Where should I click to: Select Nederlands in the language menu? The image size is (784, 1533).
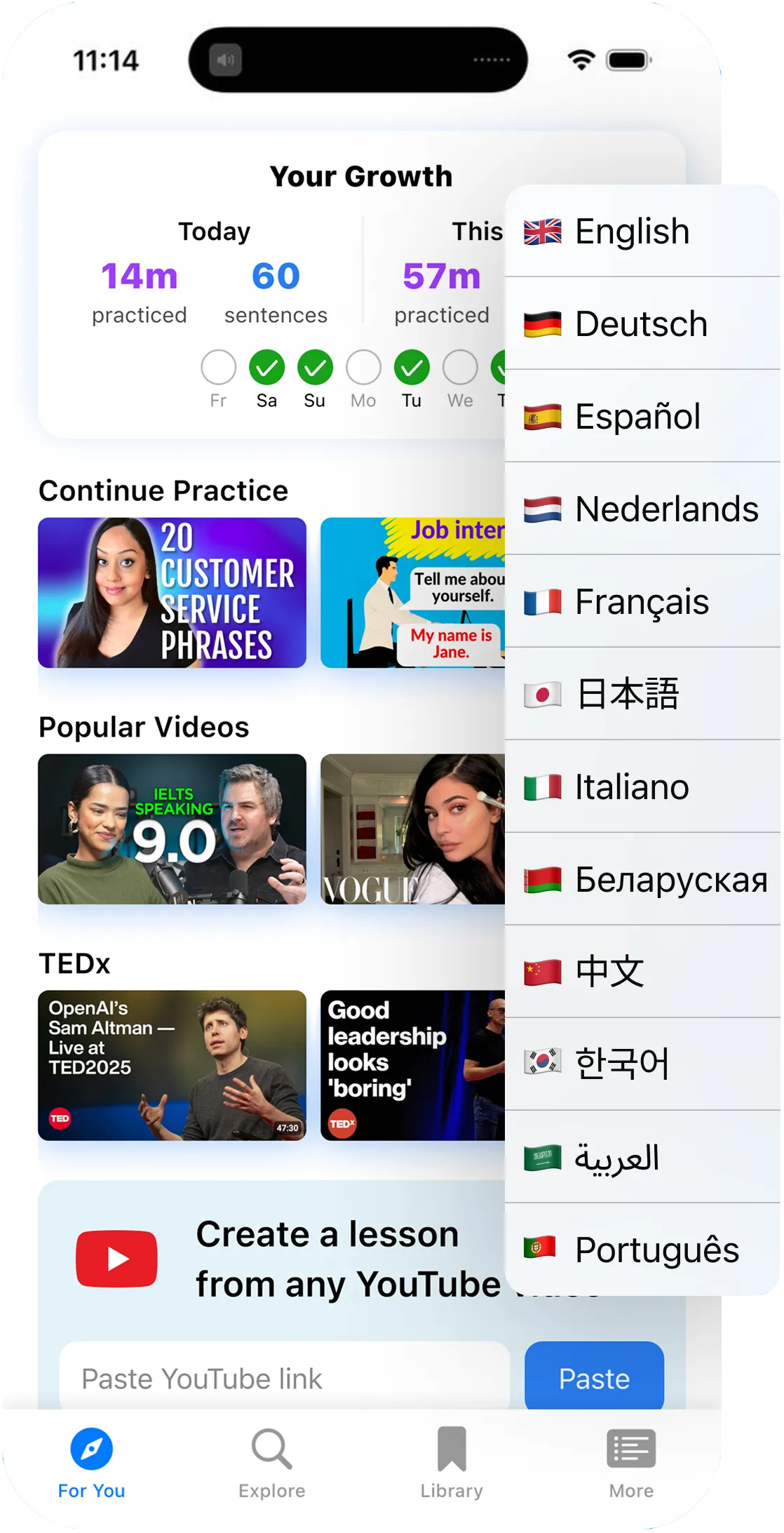666,509
